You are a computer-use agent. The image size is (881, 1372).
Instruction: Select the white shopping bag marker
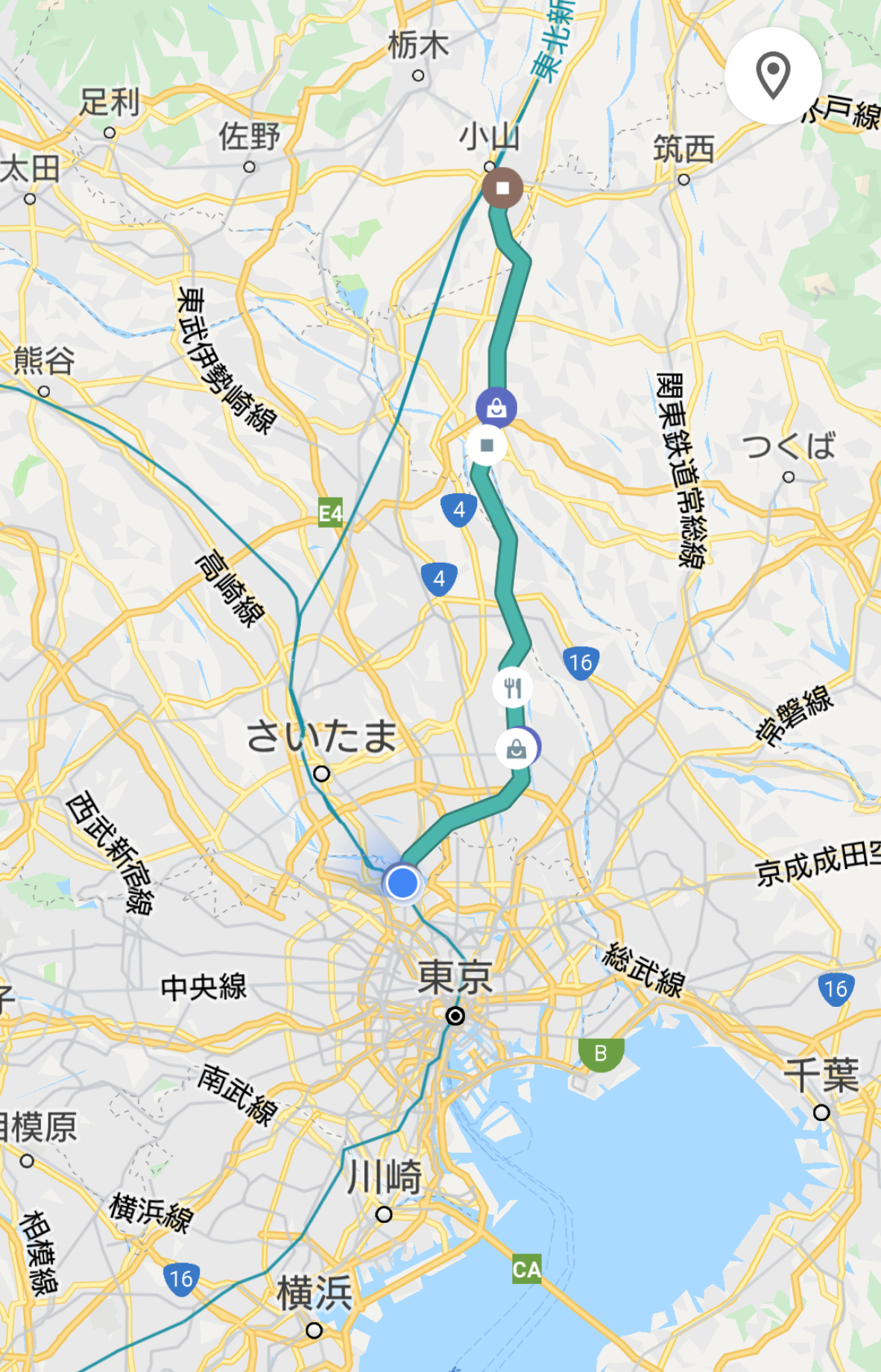(517, 748)
